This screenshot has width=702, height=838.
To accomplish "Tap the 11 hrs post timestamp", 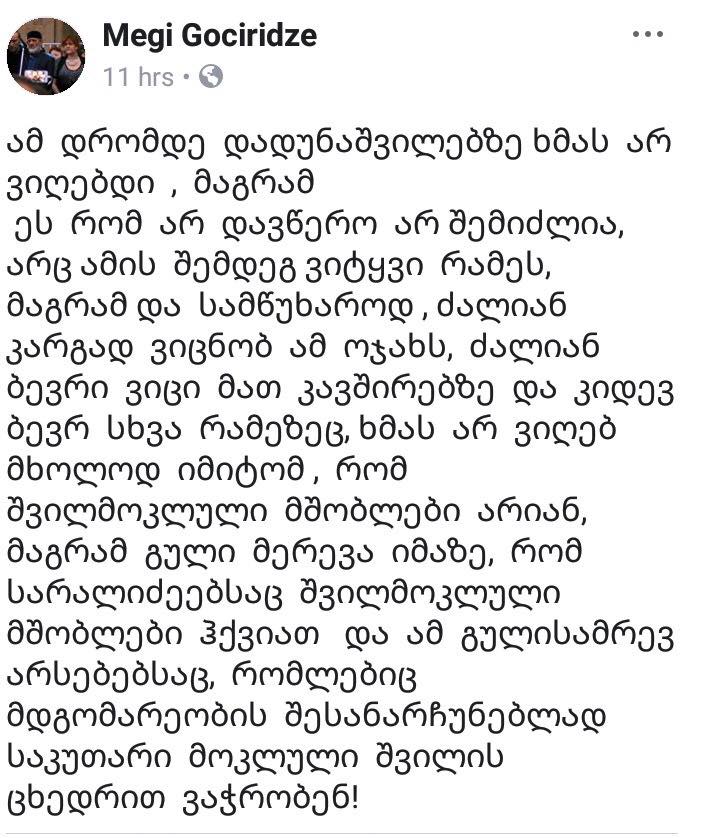I will (138, 77).
